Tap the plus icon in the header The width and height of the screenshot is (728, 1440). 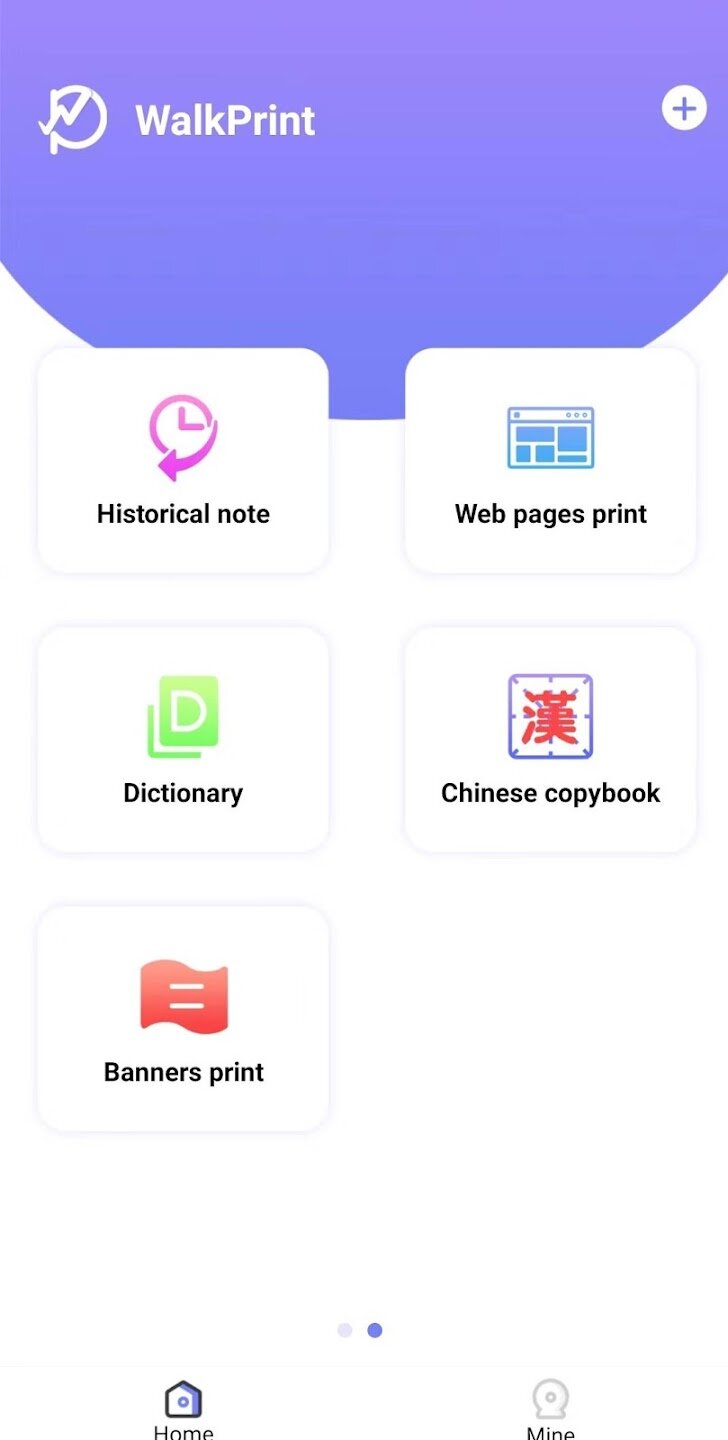pyautogui.click(x=684, y=108)
